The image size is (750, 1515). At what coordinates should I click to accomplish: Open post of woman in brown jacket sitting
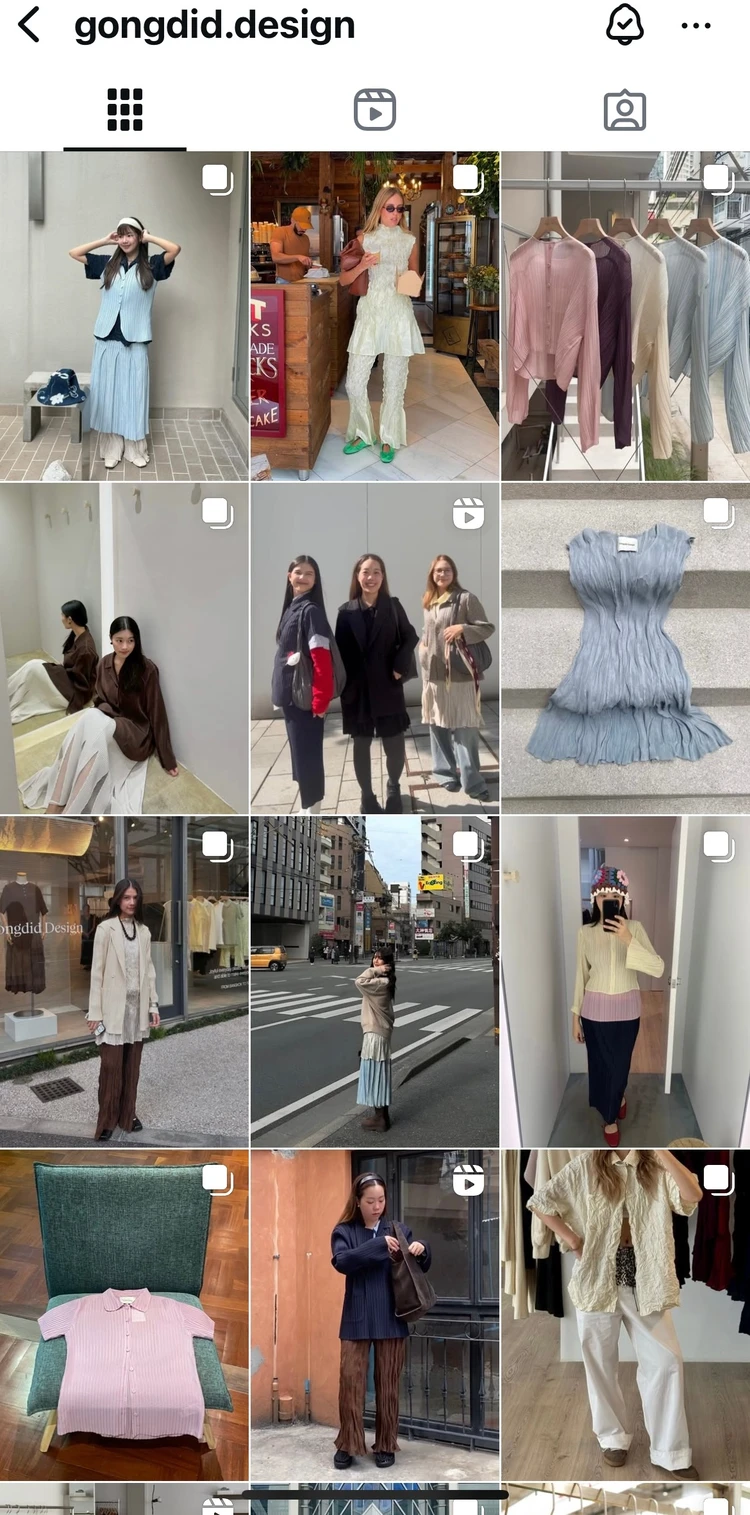124,648
